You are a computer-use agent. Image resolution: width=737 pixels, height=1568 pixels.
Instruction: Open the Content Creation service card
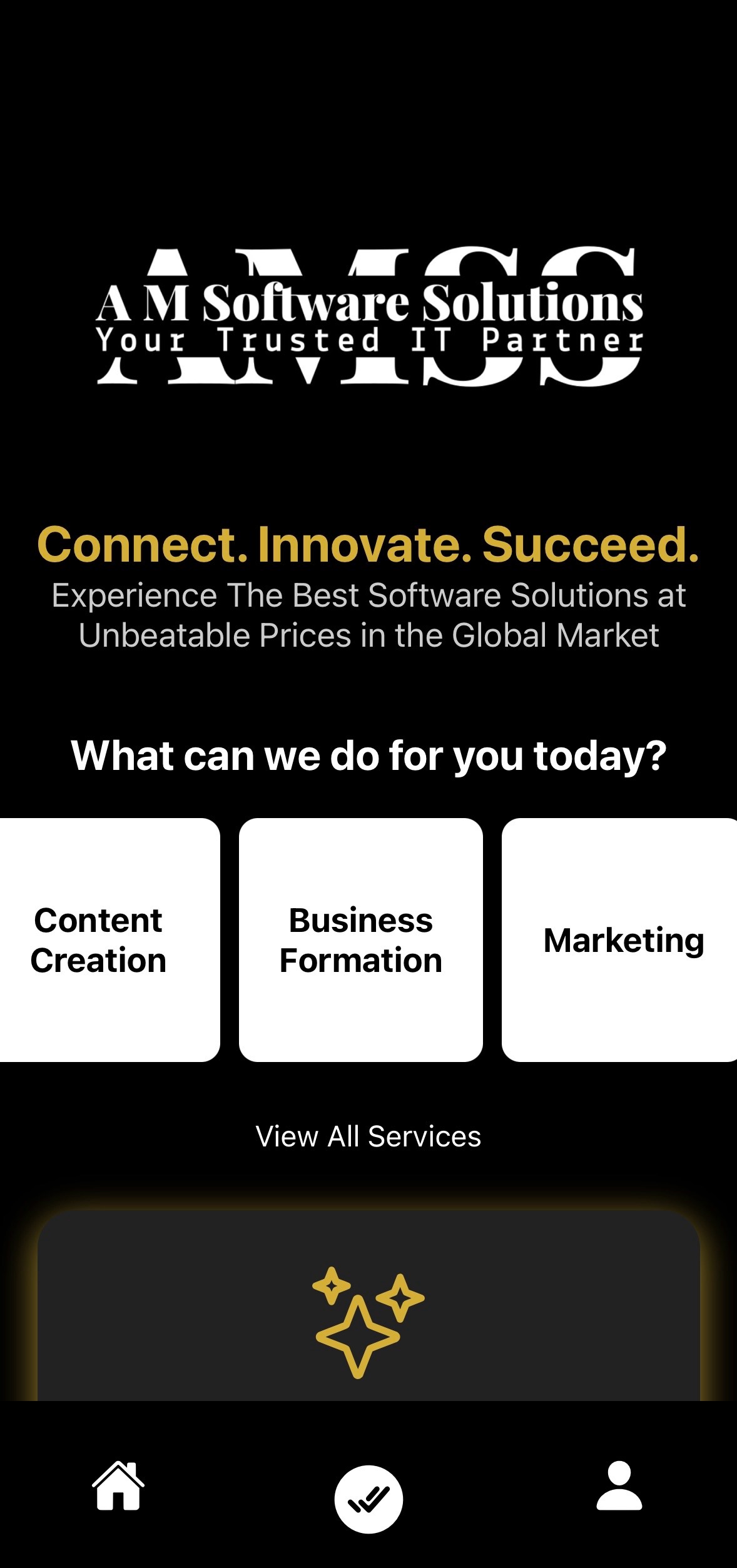pos(106,939)
